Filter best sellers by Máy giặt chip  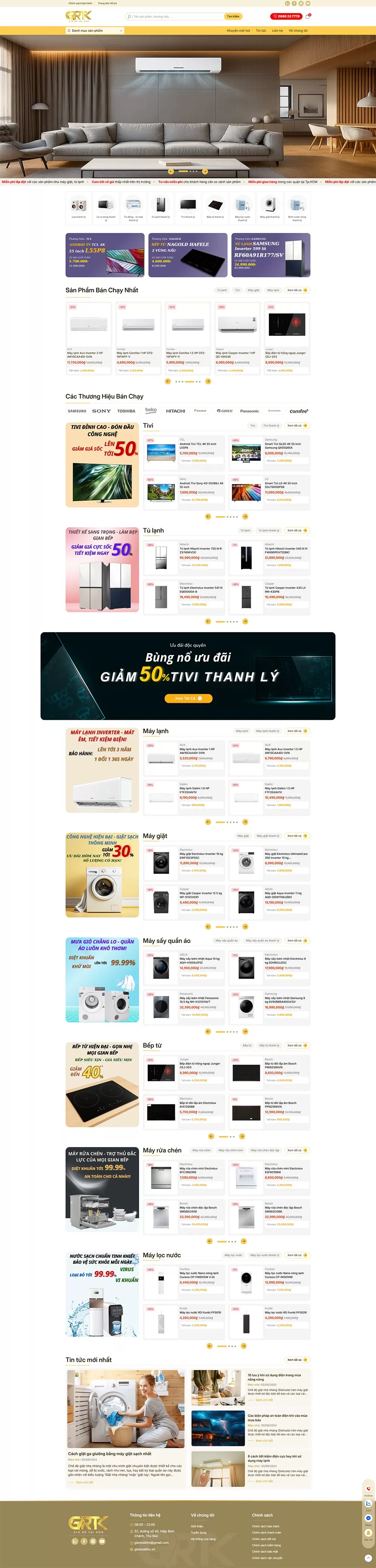[253, 290]
